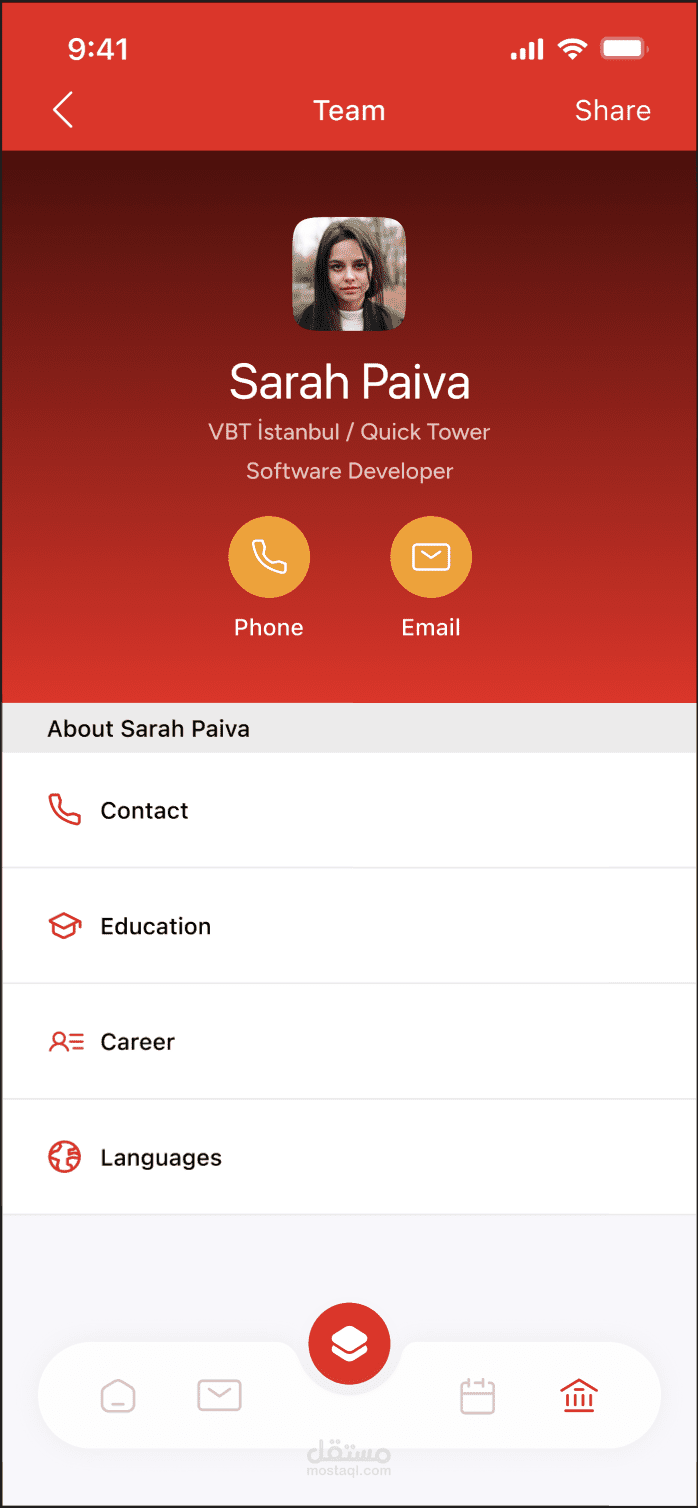
Task: Select the building icon tab
Action: pyautogui.click(x=579, y=1395)
